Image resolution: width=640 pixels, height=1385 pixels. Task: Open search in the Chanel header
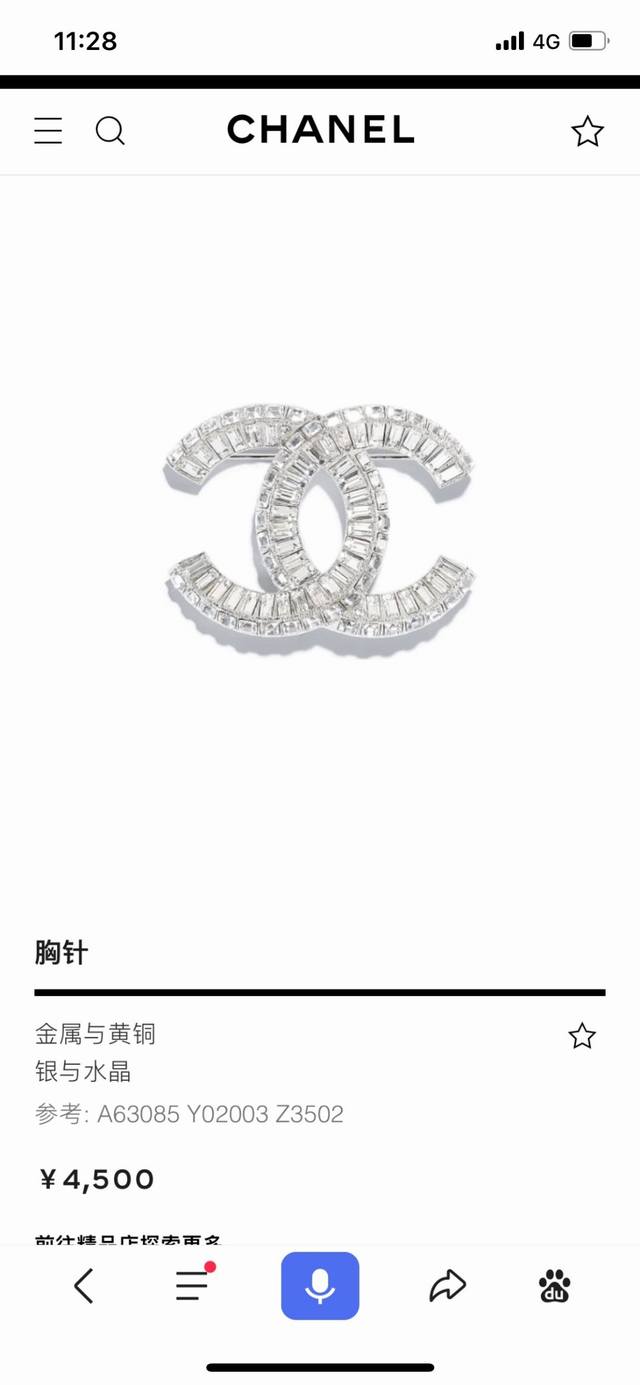[x=110, y=131]
